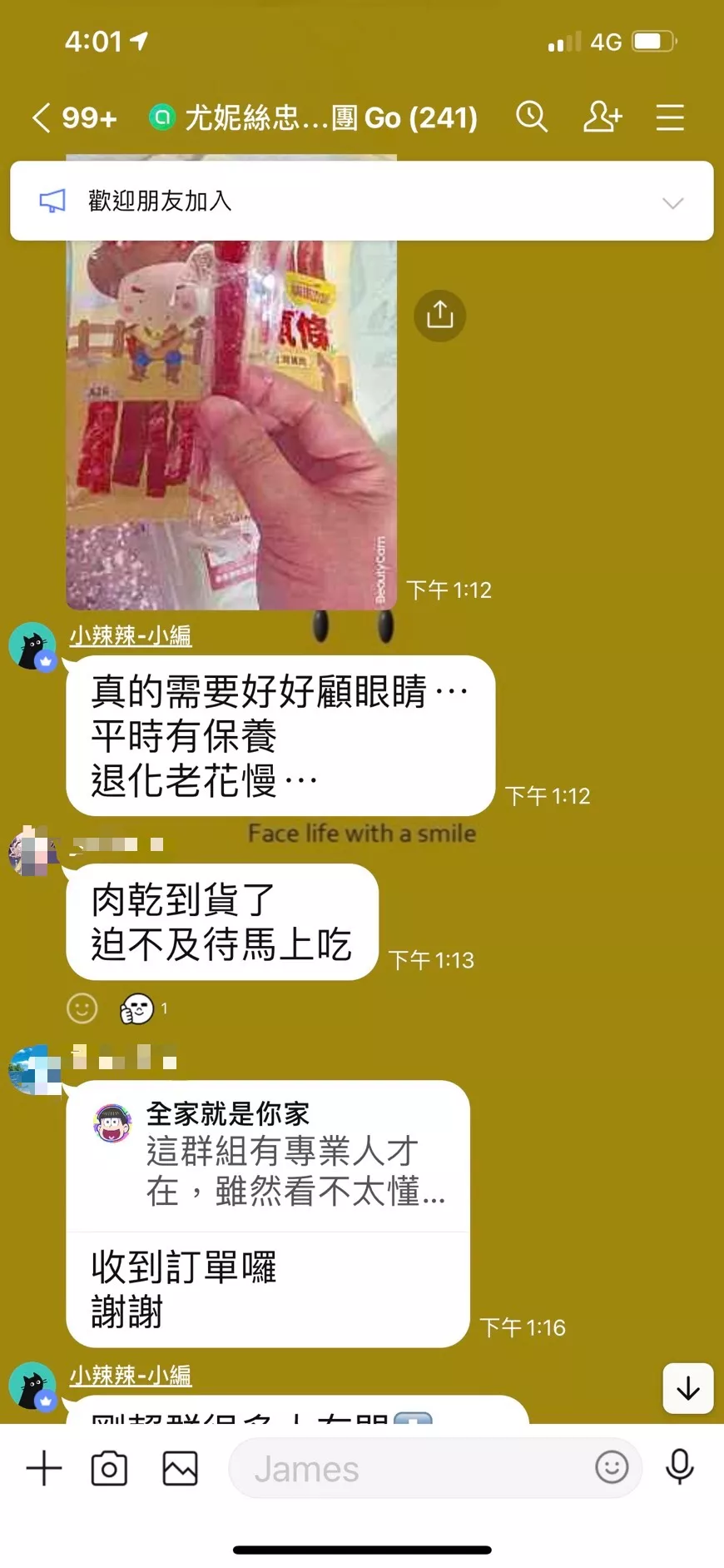Viewport: 724px width, 1568px height.
Task: Open 小辣辣-小編 profile above eyesight message
Action: 32,646
